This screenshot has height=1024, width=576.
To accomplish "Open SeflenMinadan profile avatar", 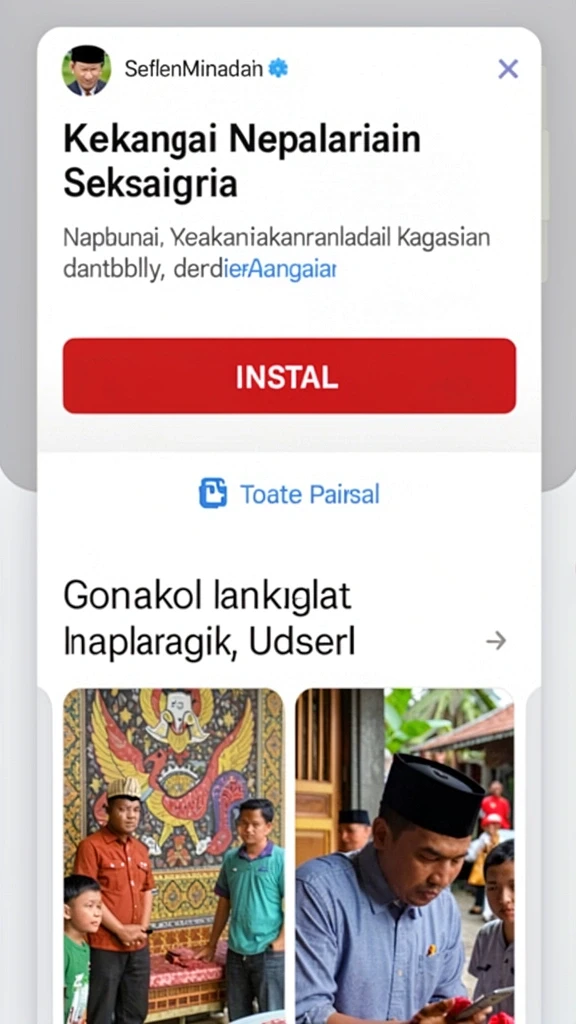I will 86,71.
